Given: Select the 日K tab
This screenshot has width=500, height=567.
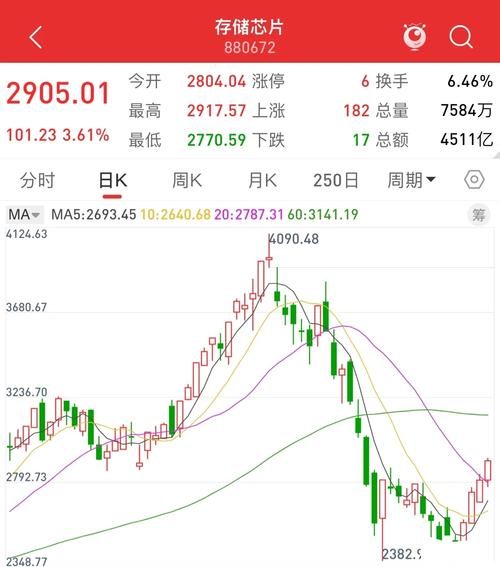Looking at the screenshot, I should tap(112, 180).
